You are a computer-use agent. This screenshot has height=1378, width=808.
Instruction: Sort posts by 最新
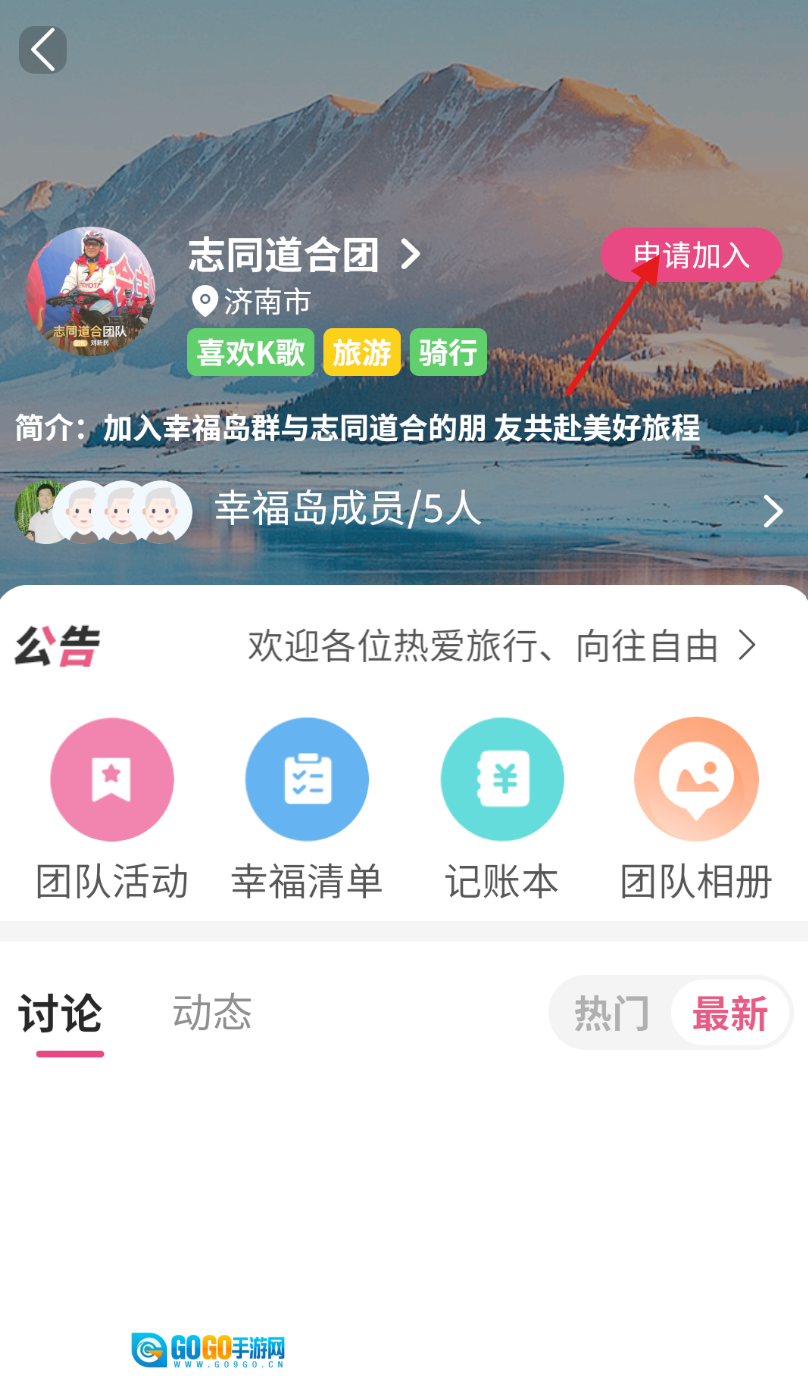[x=730, y=1014]
